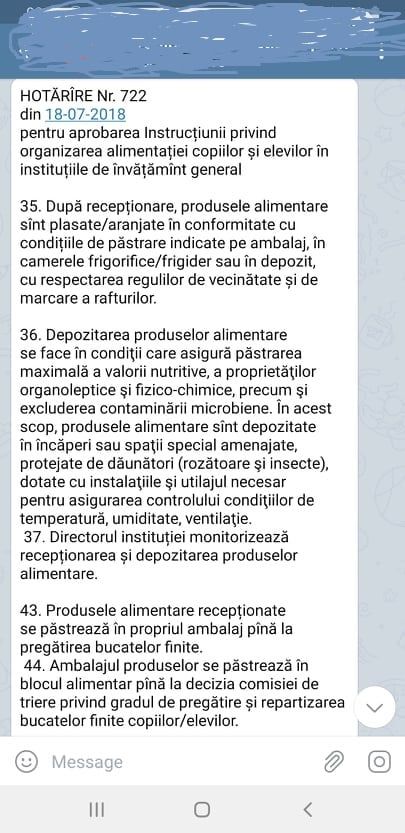The height and width of the screenshot is (833, 405).
Task: Open recent apps from the navigation bar
Action: coord(97,810)
